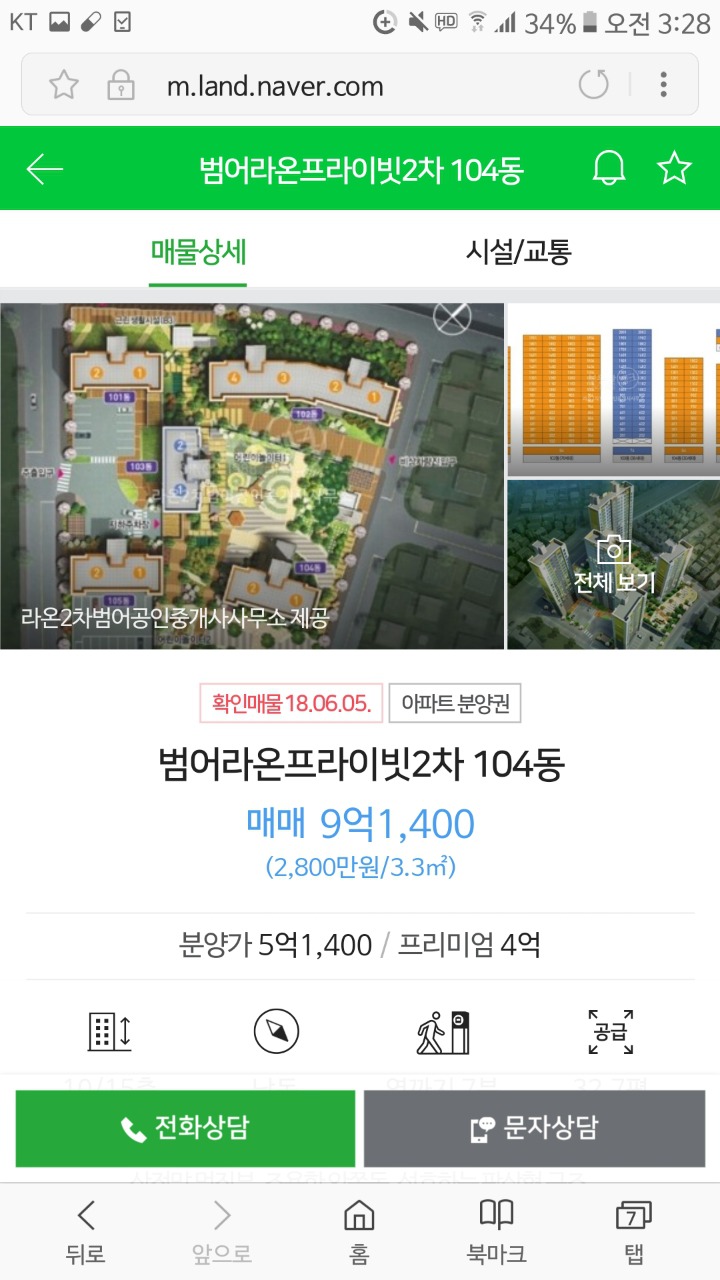
Task: Start a text inquiry via 문자상담
Action: [x=534, y=1129]
